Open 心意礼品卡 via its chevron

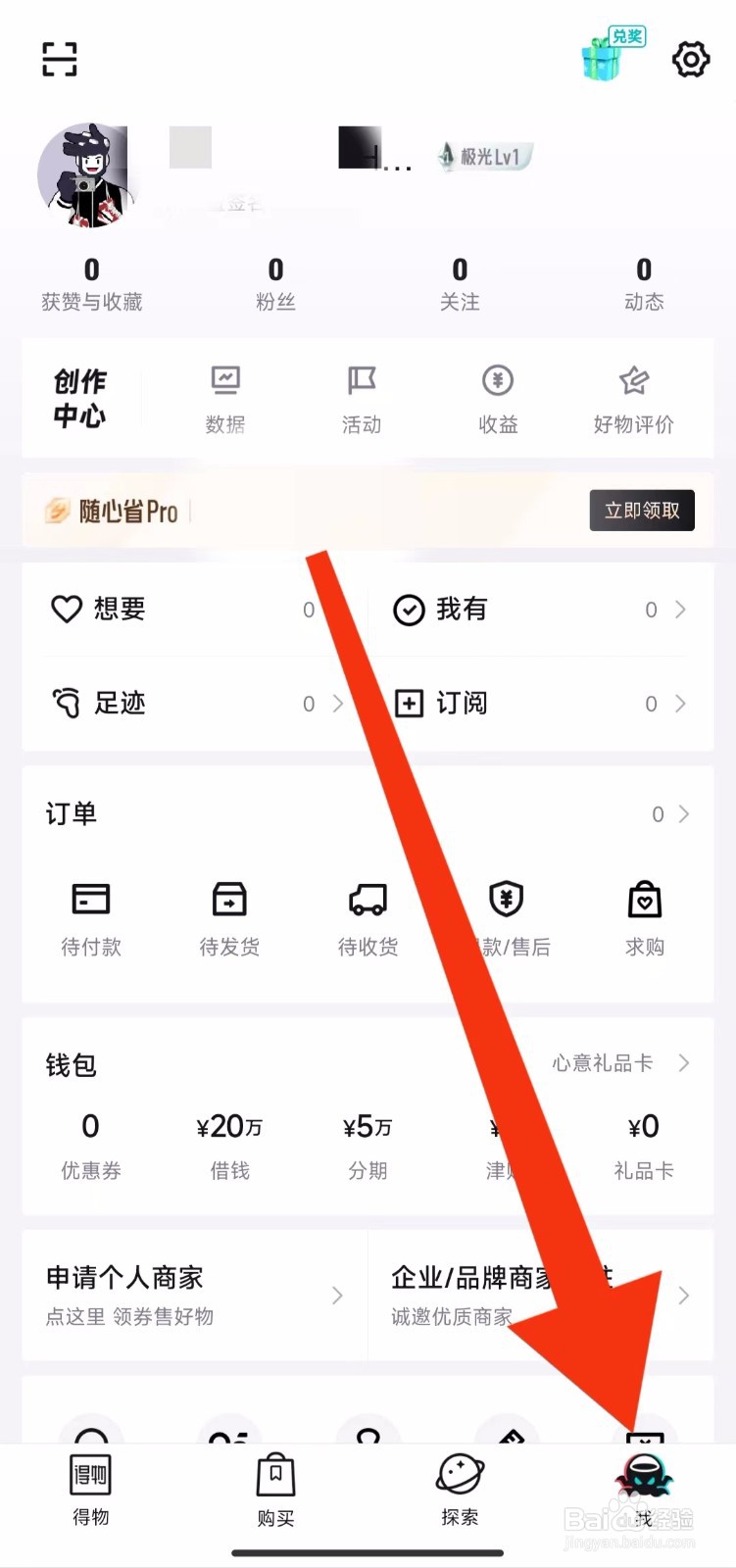[684, 1063]
